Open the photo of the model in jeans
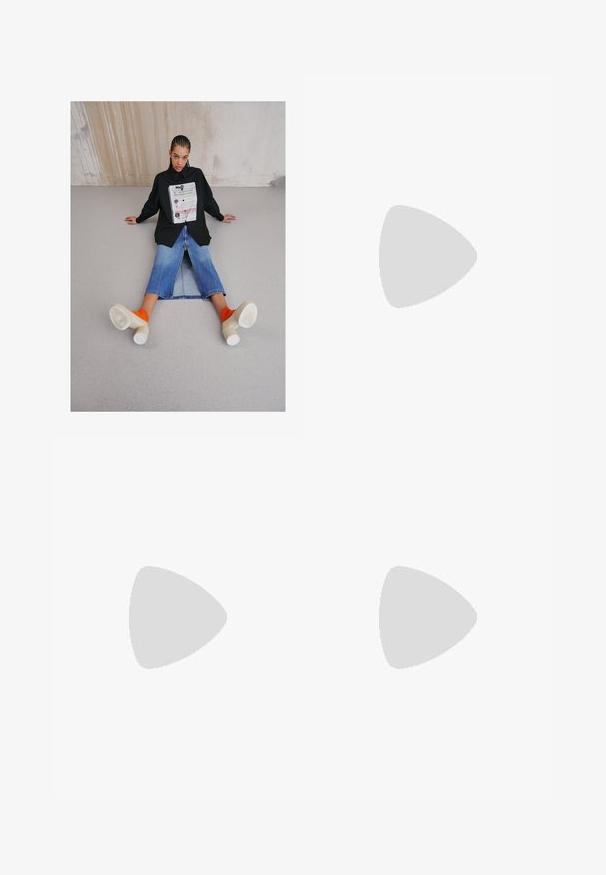The width and height of the screenshot is (606, 875). (177, 256)
